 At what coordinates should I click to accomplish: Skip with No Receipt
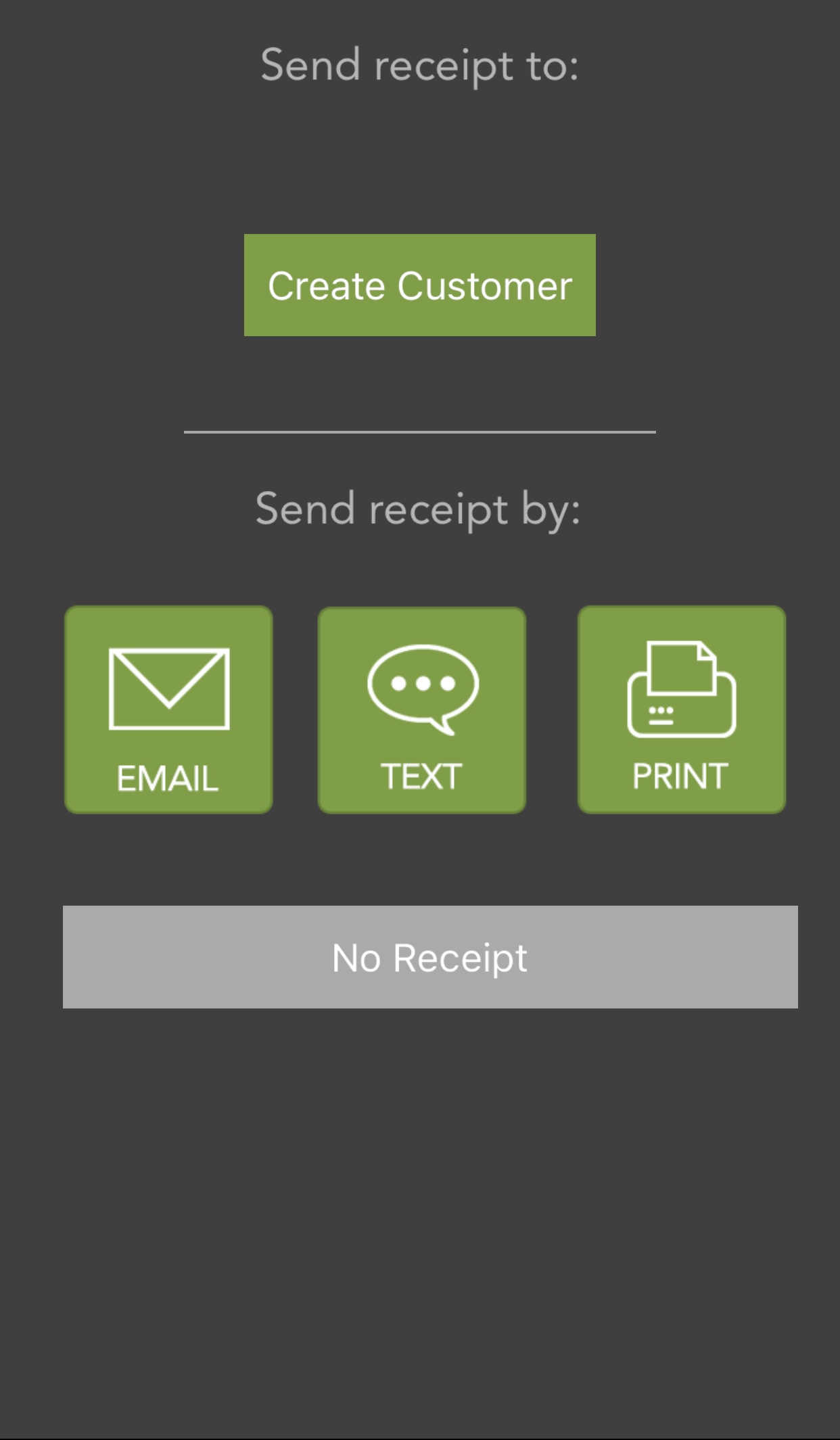point(430,956)
